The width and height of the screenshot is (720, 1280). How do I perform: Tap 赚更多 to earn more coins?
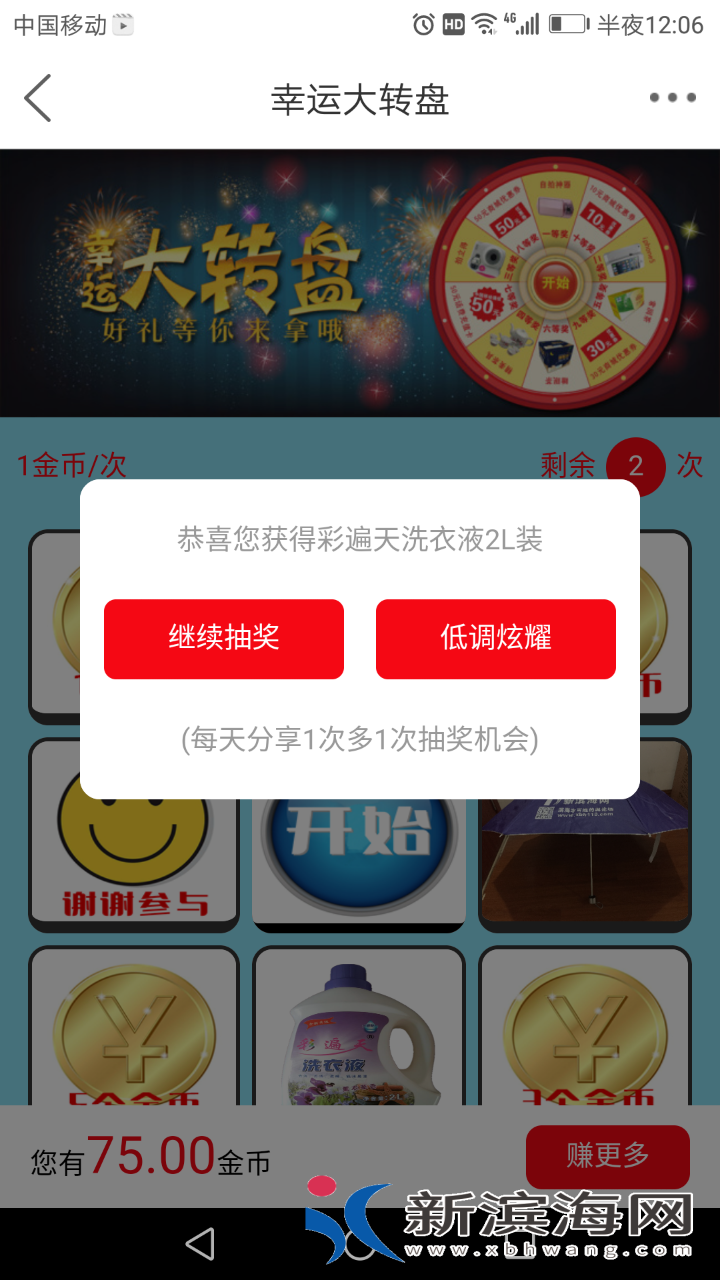[607, 1156]
